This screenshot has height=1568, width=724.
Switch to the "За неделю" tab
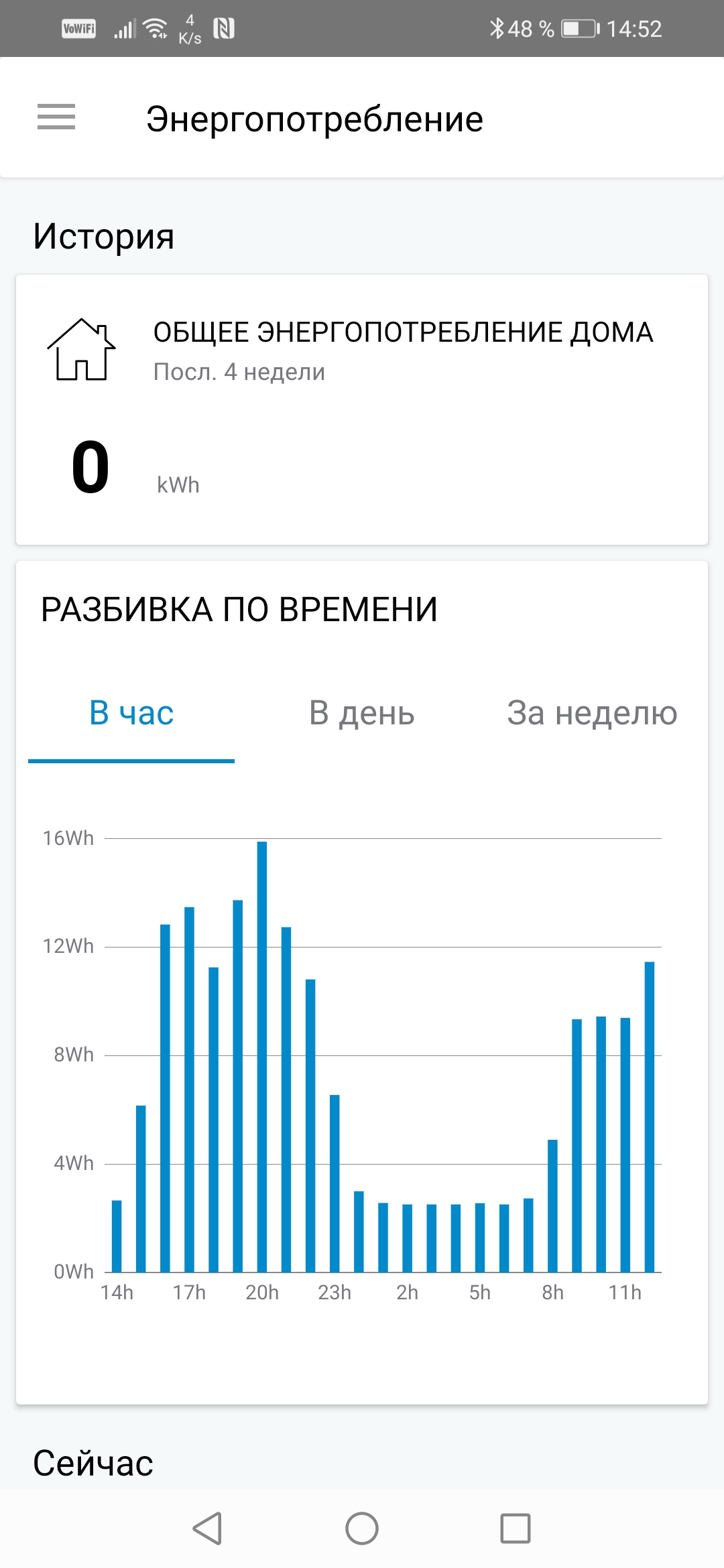592,713
